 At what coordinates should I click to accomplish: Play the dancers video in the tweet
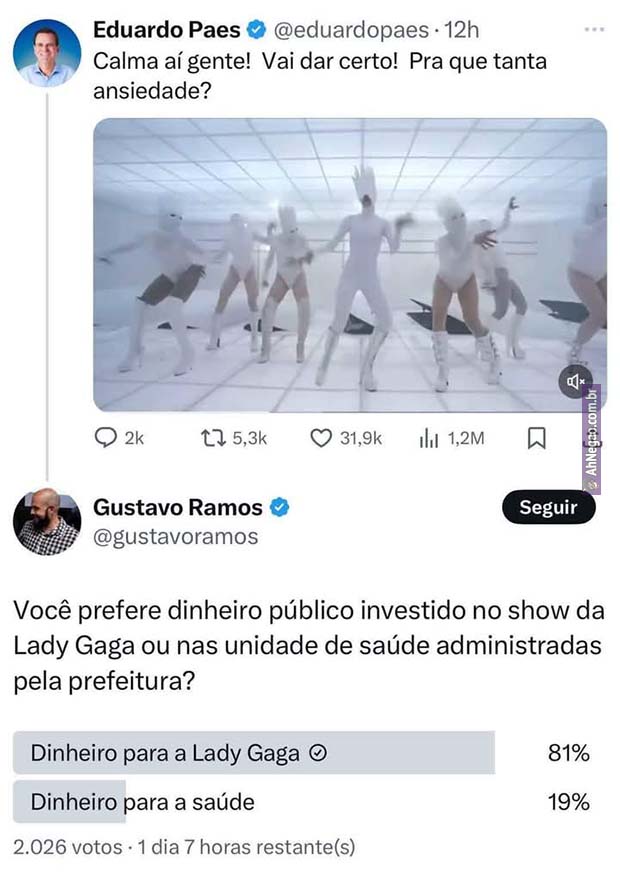coord(350,265)
